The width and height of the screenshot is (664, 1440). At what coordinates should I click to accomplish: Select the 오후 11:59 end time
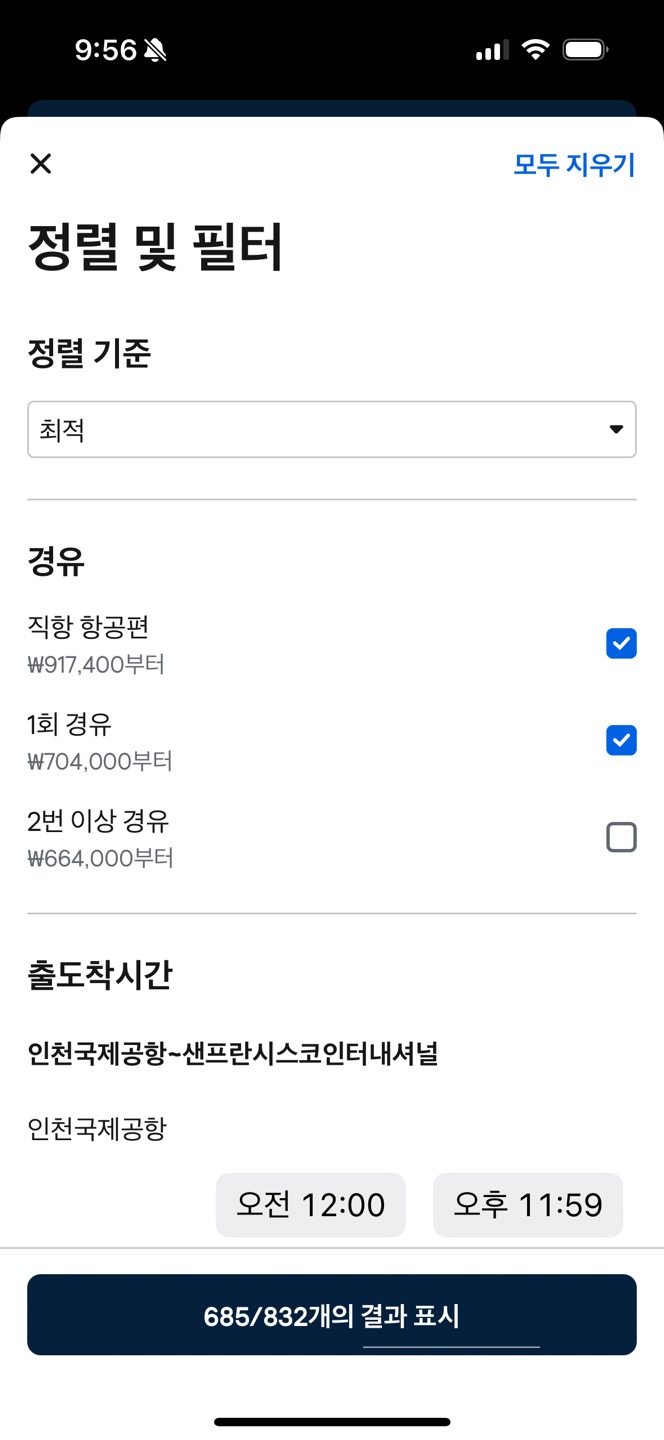pos(528,1205)
